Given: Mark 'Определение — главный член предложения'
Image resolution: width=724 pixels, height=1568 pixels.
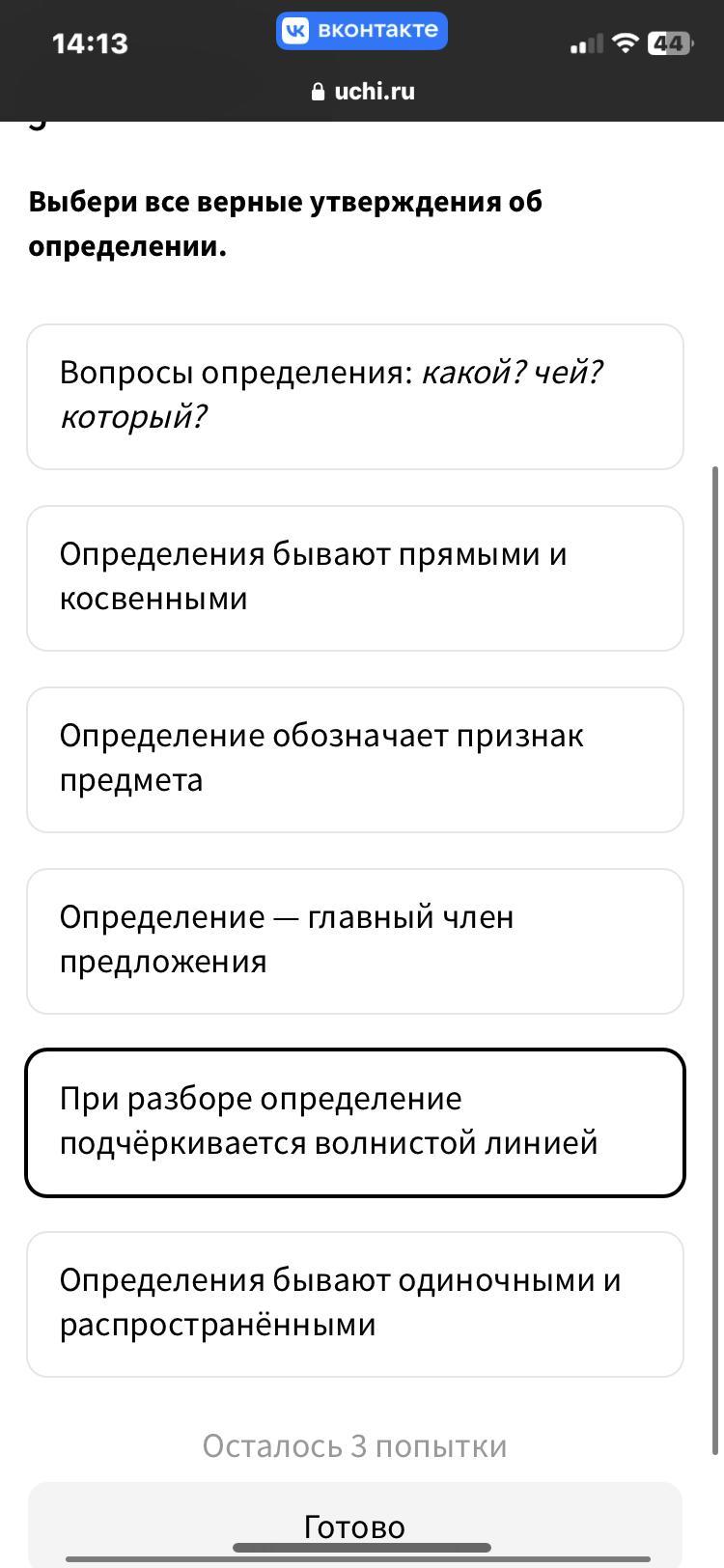Looking at the screenshot, I should 355,941.
